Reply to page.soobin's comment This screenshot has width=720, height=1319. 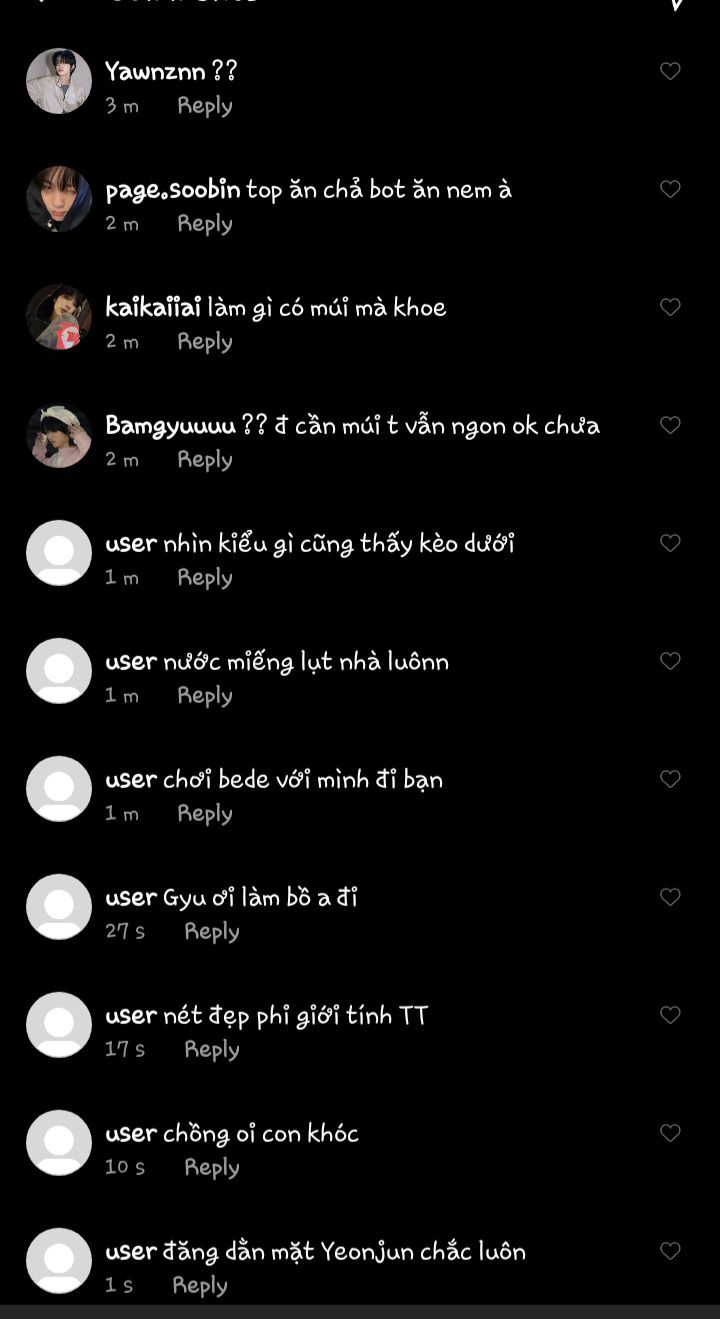(205, 224)
